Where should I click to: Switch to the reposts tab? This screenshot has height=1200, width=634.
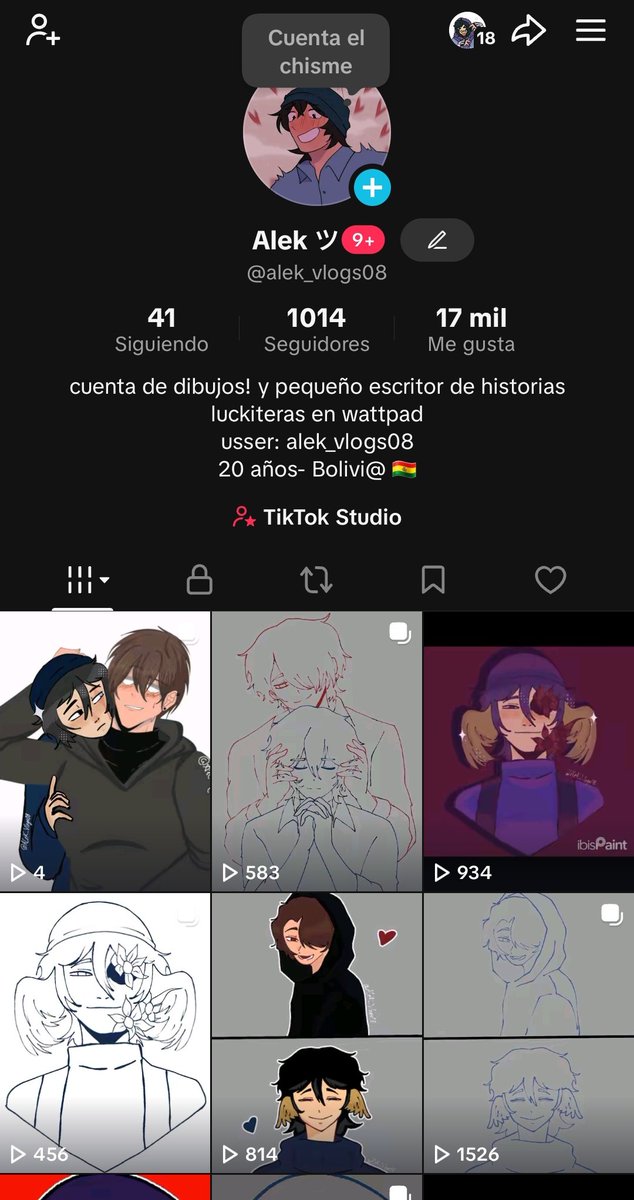[x=316, y=579]
